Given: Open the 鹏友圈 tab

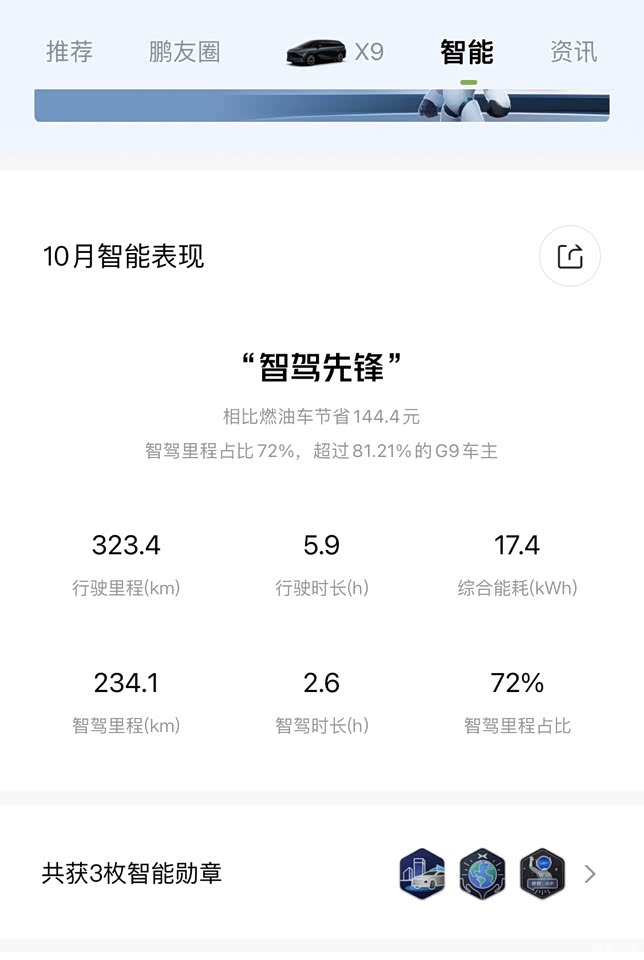Looking at the screenshot, I should (184, 52).
